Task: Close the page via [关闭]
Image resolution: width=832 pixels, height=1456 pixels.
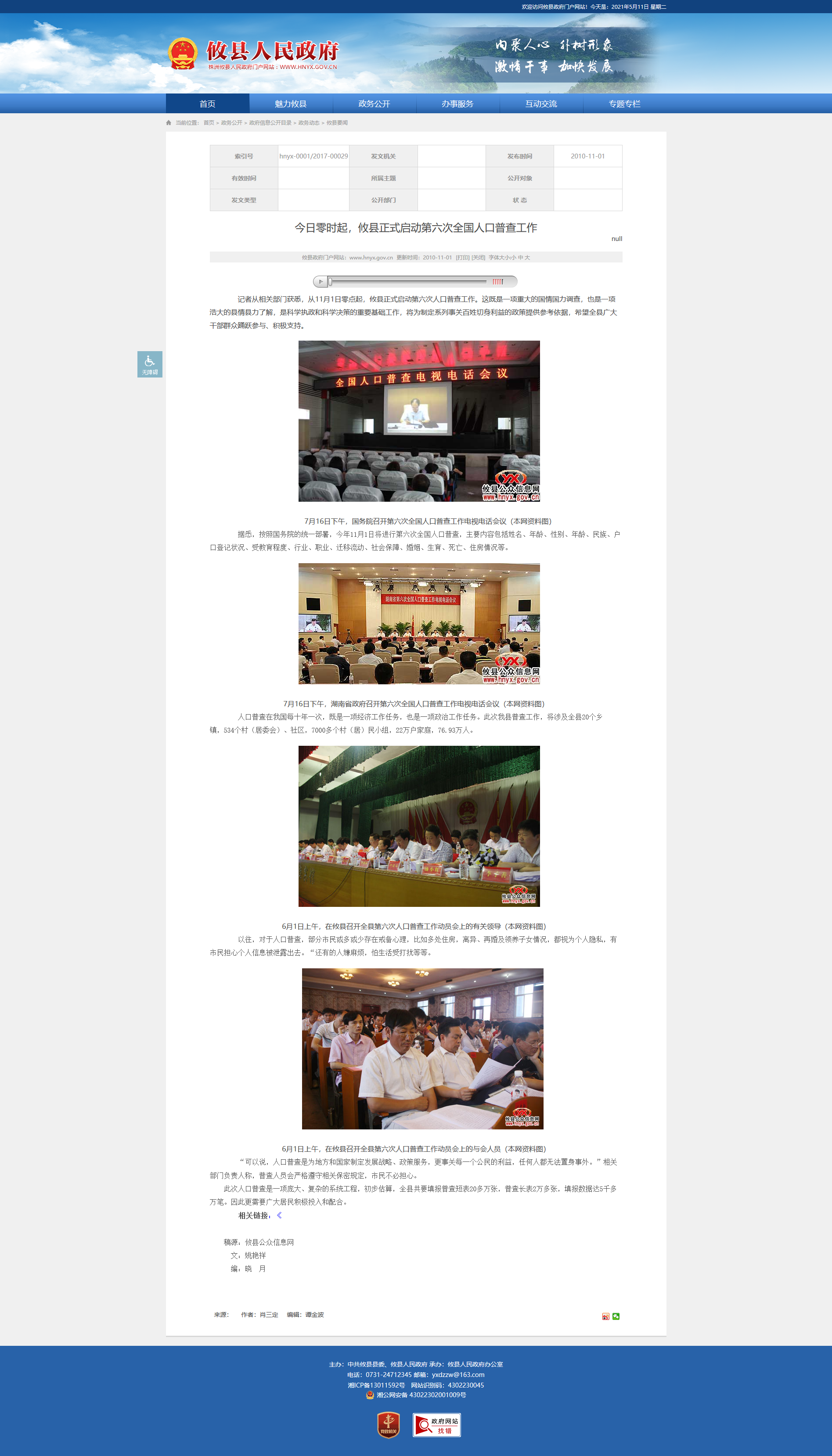Action: (478, 258)
